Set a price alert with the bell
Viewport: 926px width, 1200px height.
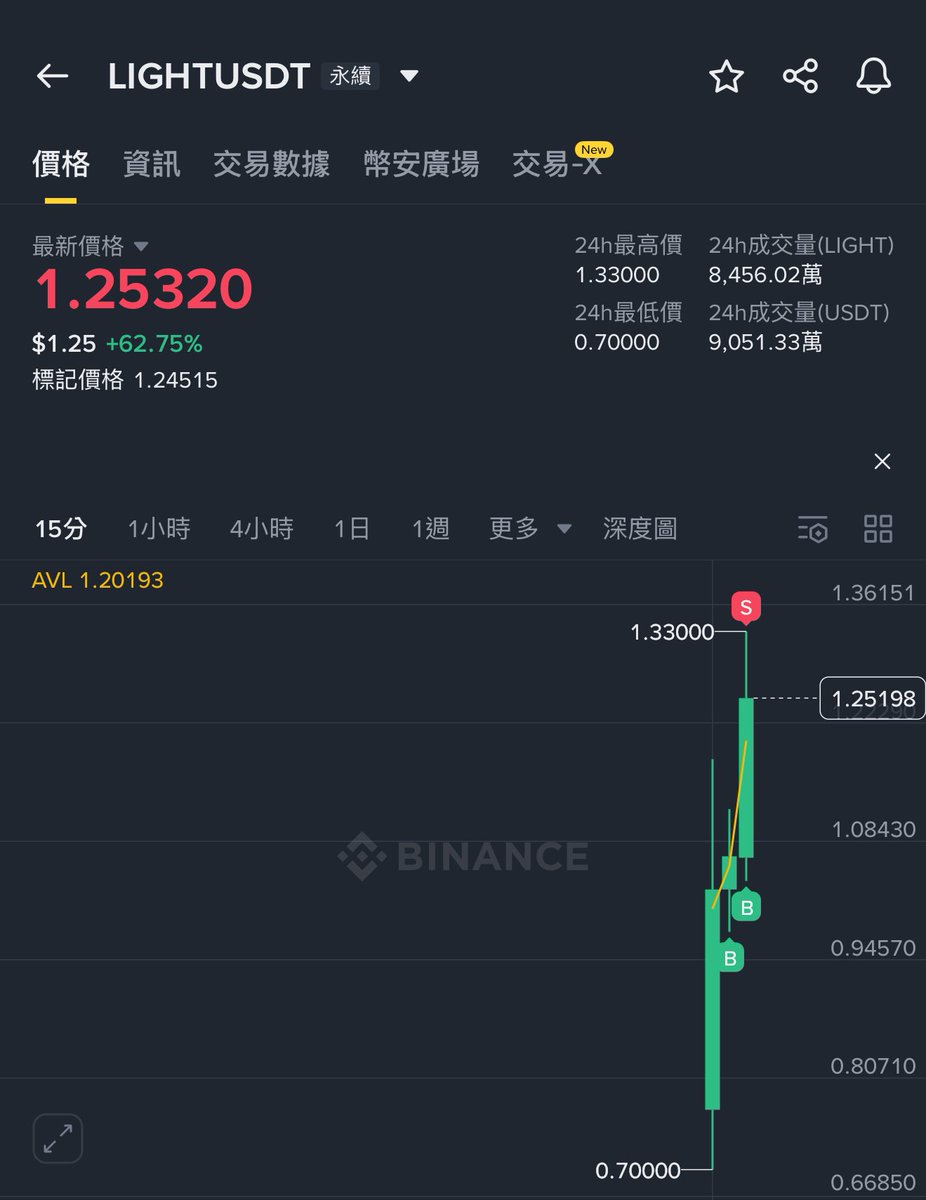pyautogui.click(x=873, y=76)
